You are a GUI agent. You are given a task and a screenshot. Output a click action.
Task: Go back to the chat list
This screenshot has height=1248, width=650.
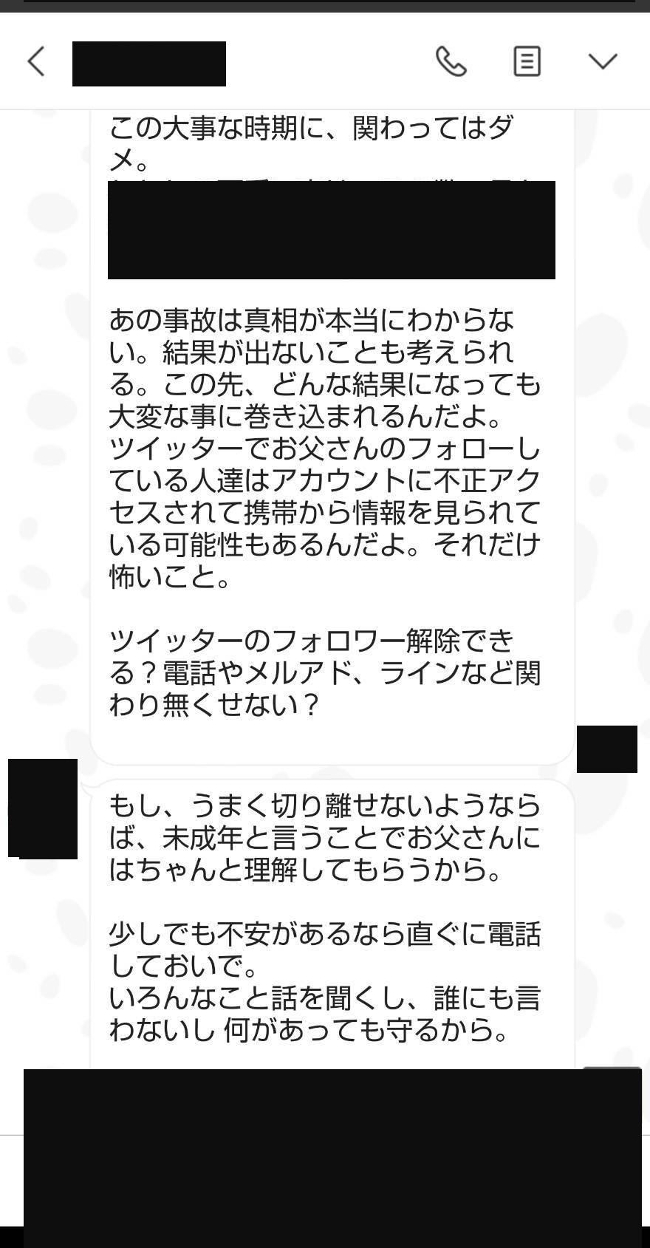tap(36, 62)
